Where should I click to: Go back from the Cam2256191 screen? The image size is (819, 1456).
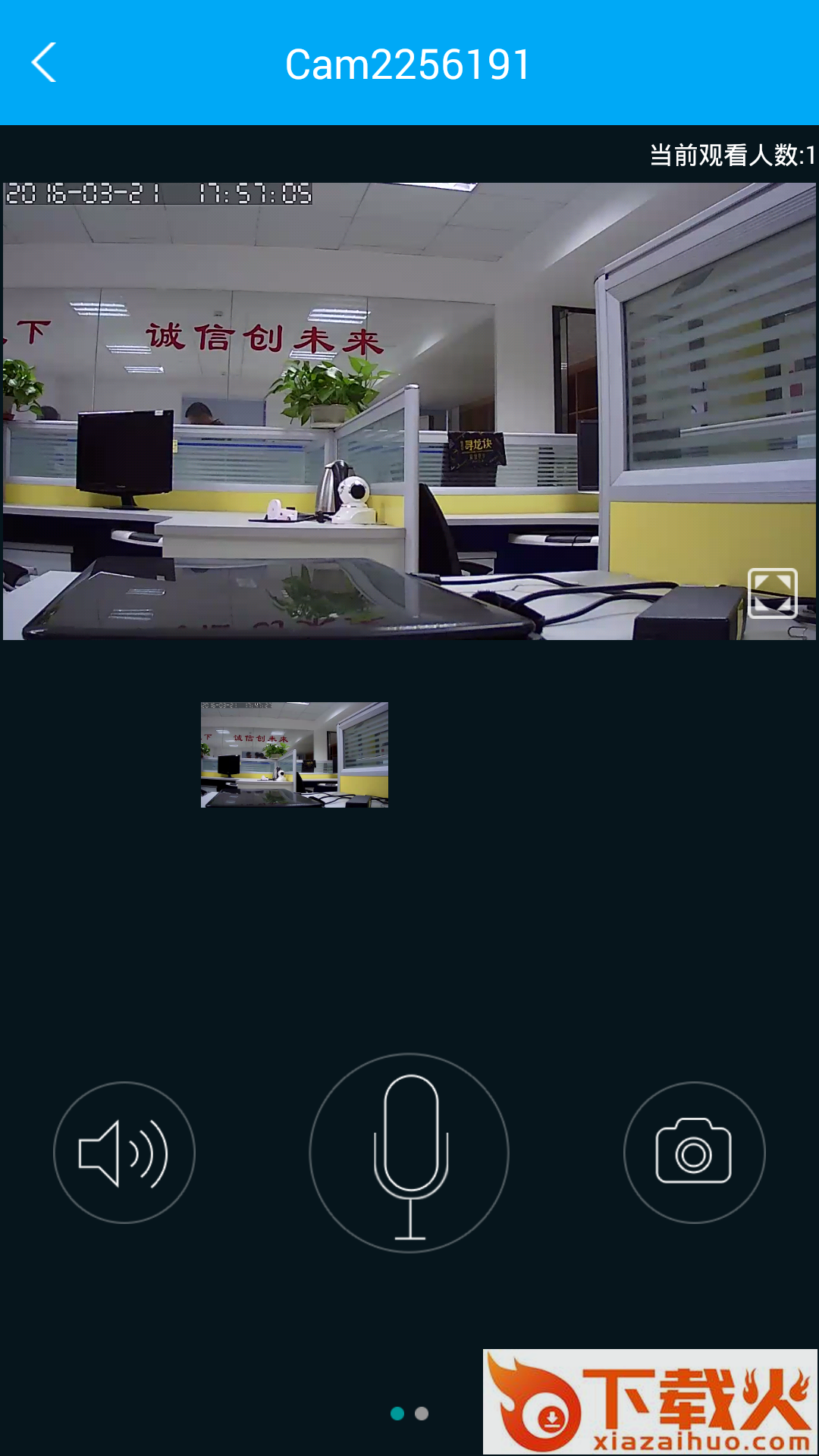coord(44,63)
